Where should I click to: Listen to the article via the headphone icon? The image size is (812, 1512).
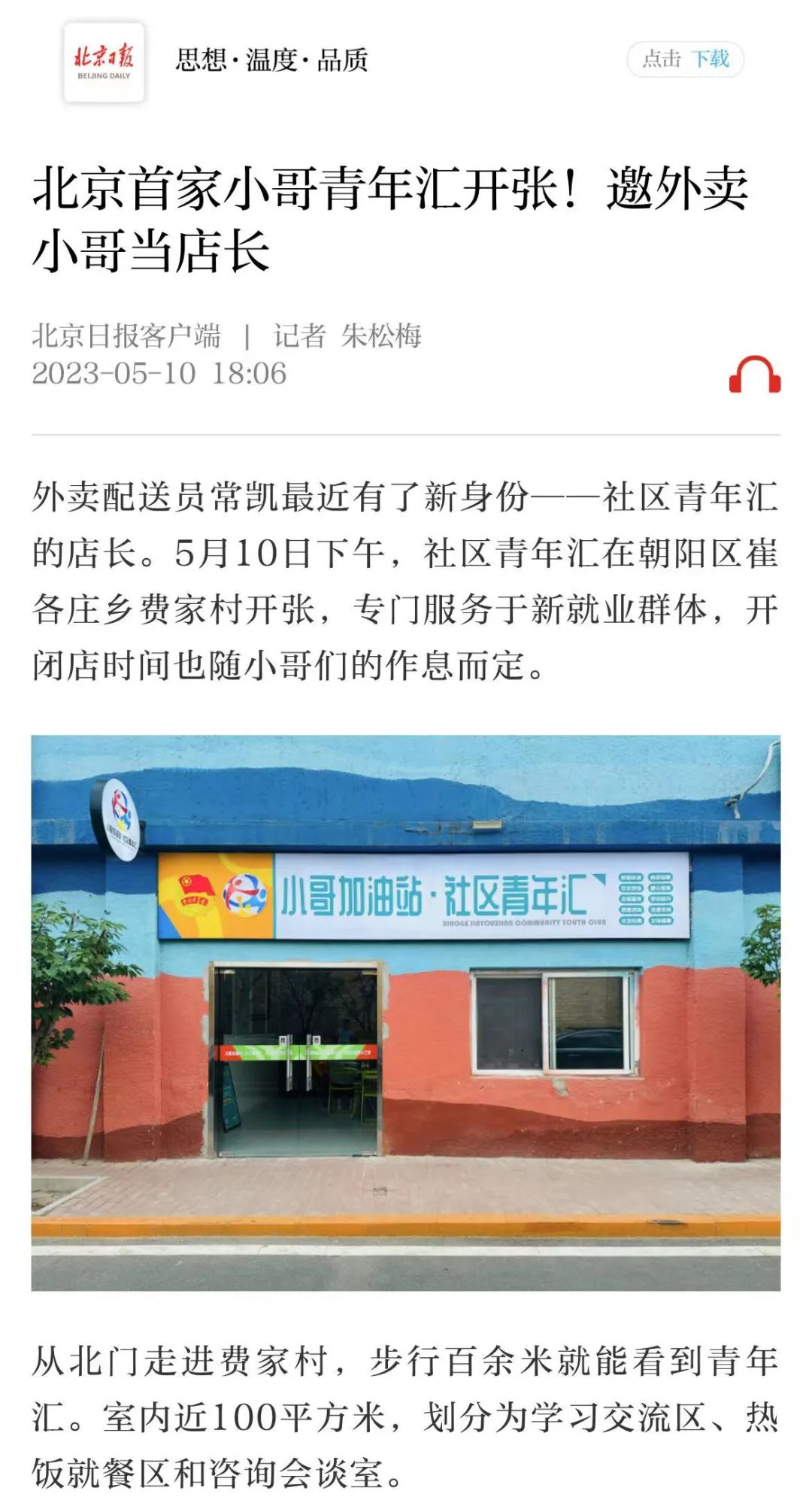tap(754, 375)
